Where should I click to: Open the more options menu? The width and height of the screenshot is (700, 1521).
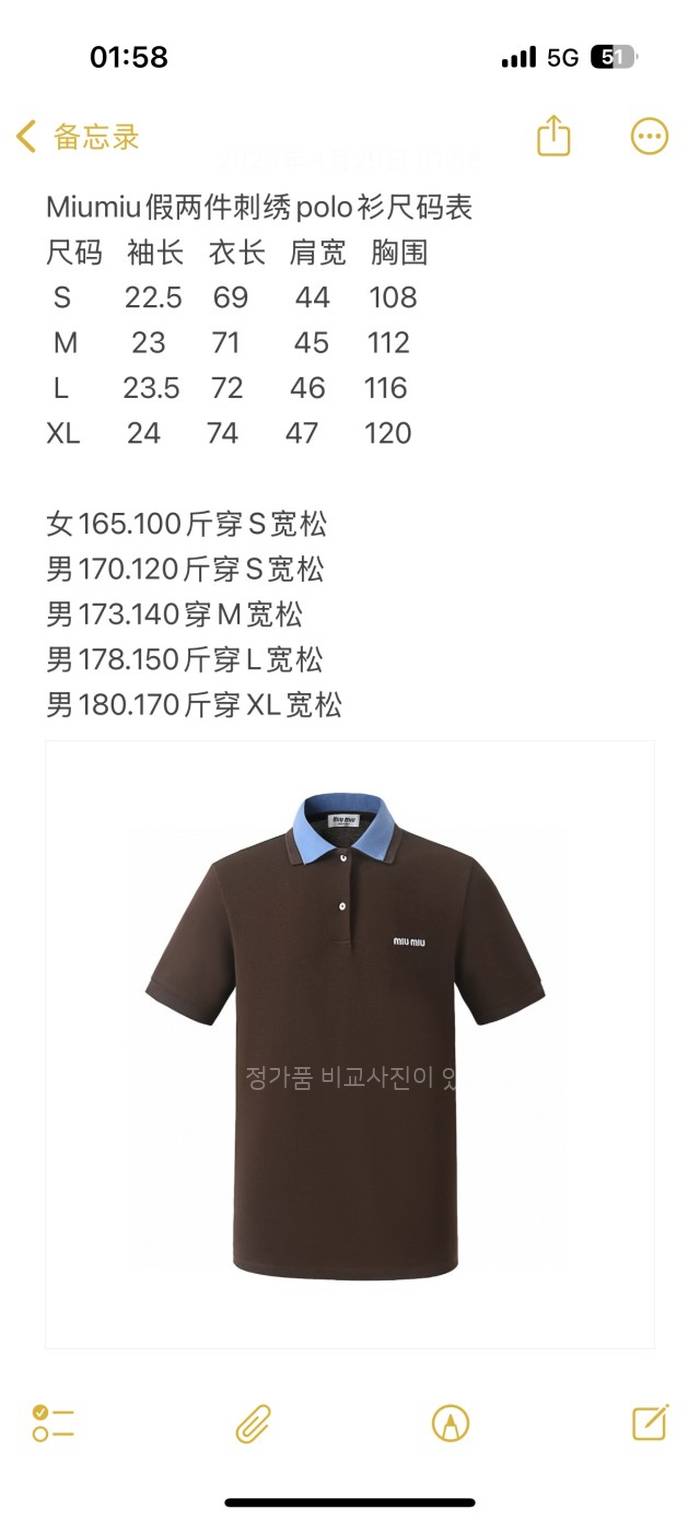pos(649,136)
